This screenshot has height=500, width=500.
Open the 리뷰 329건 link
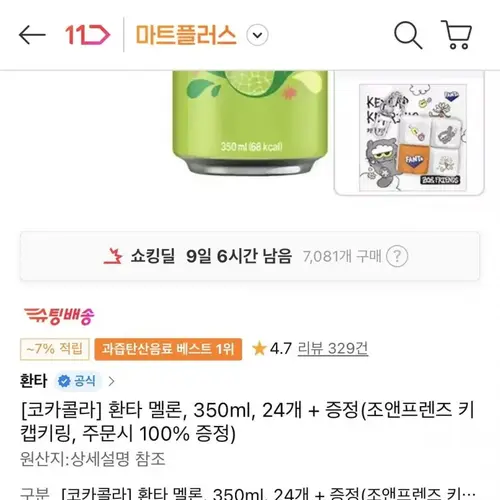[333, 349]
